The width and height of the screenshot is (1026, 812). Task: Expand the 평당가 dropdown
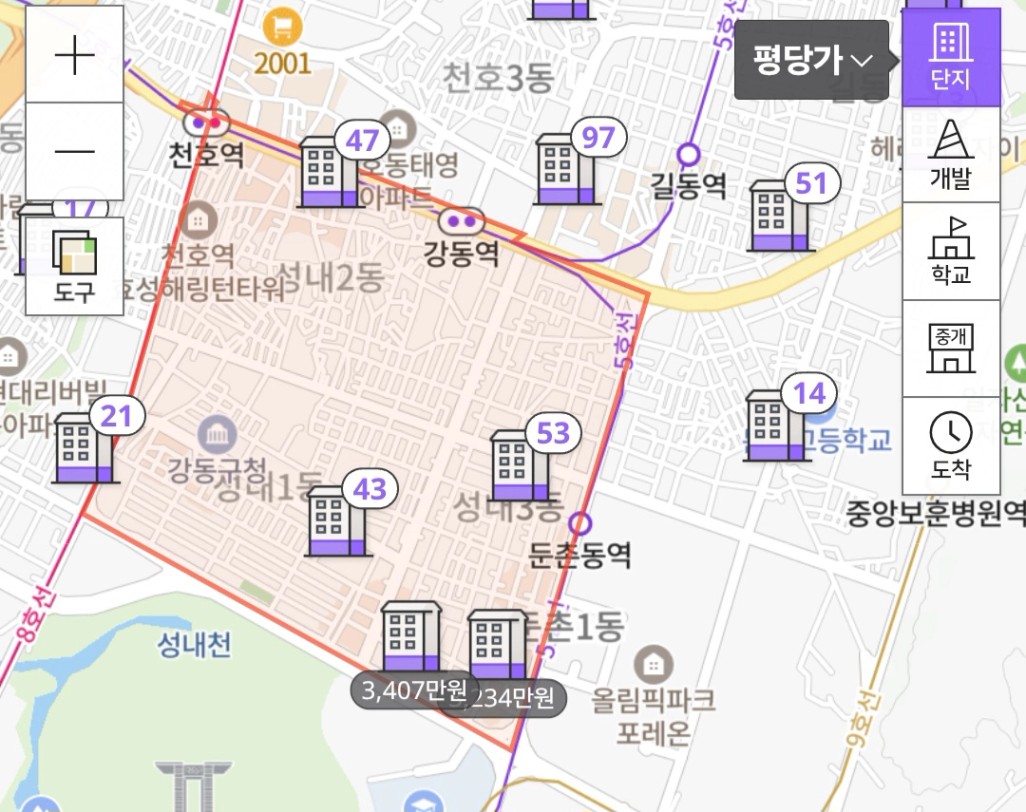pos(811,60)
